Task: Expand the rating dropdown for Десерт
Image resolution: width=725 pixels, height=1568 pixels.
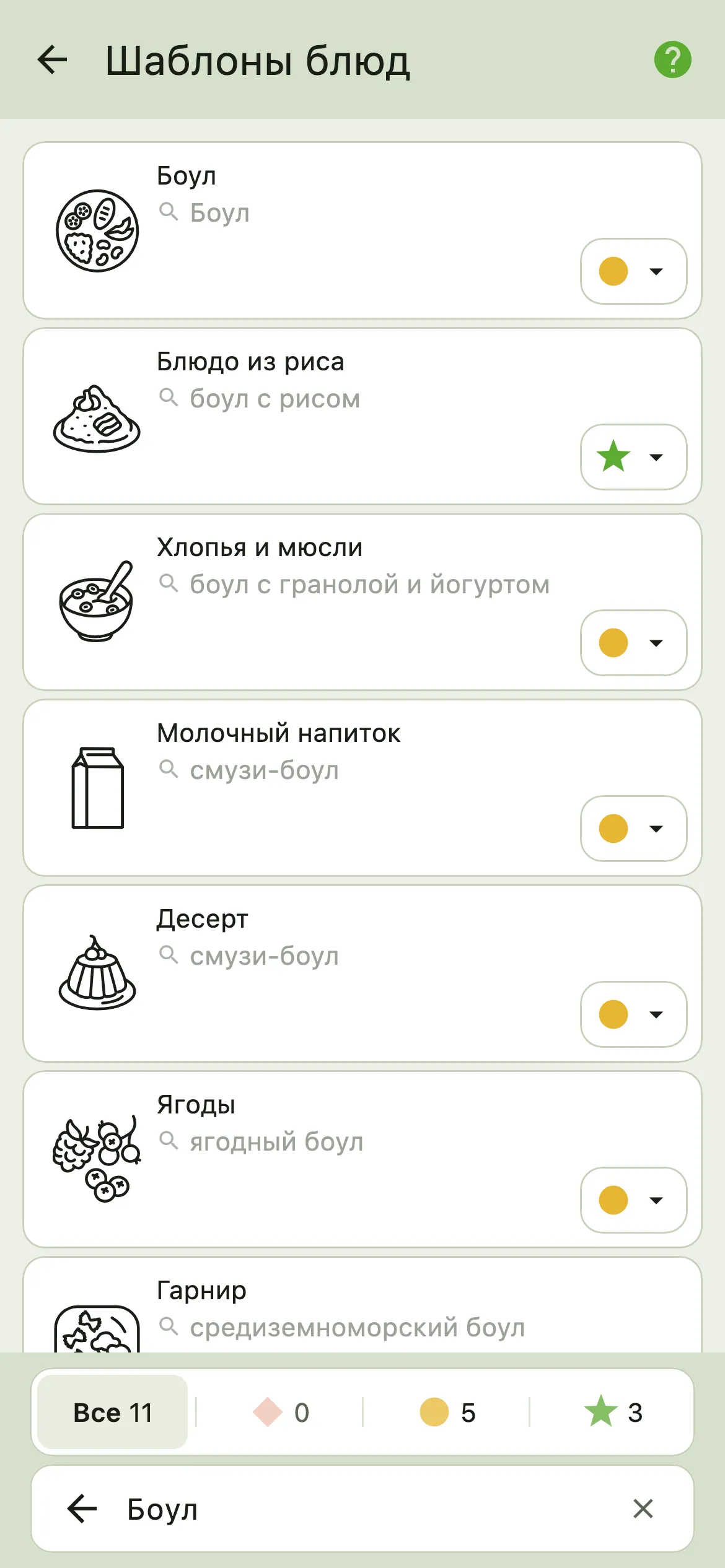Action: pyautogui.click(x=633, y=1014)
